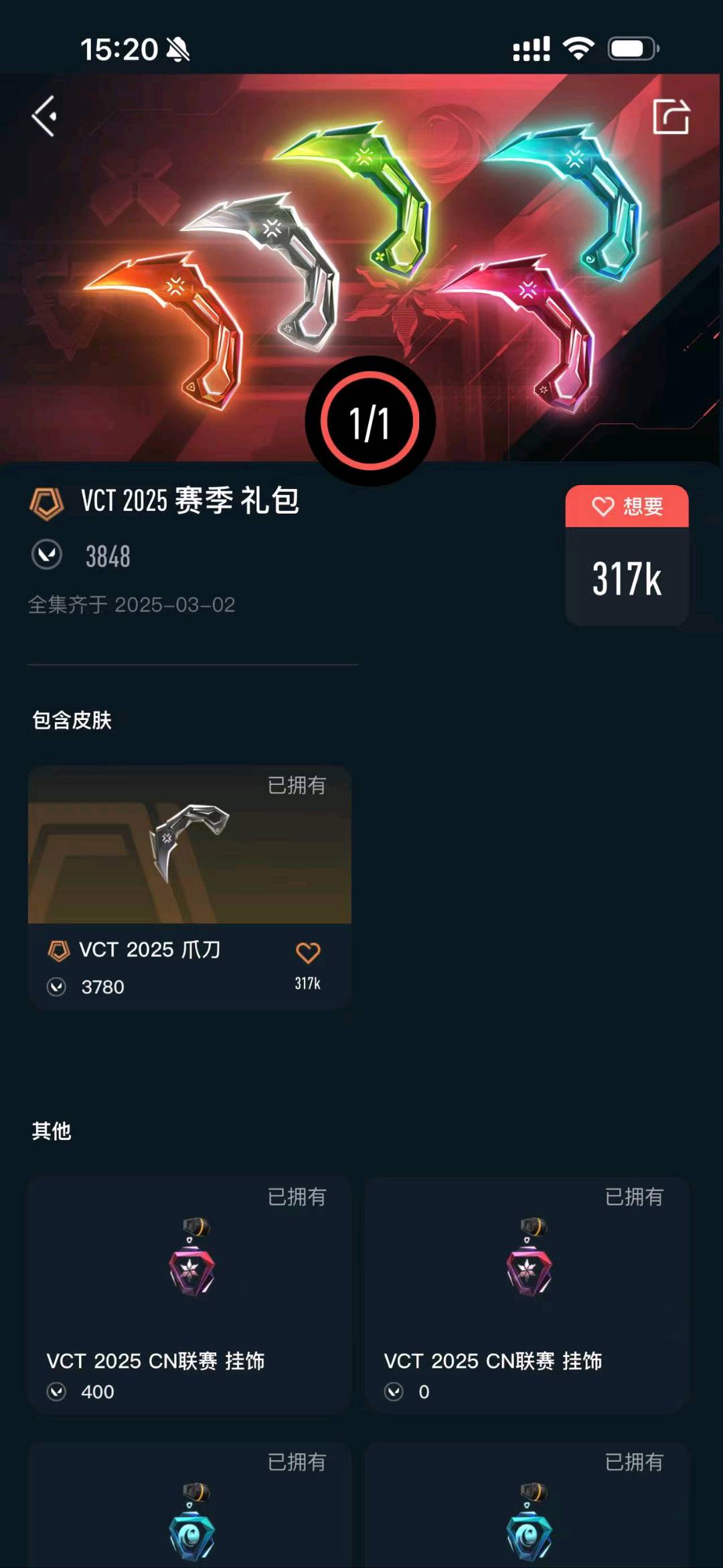
Task: Open the CN联赛 挂饰 card priced 400
Action: tap(189, 1294)
